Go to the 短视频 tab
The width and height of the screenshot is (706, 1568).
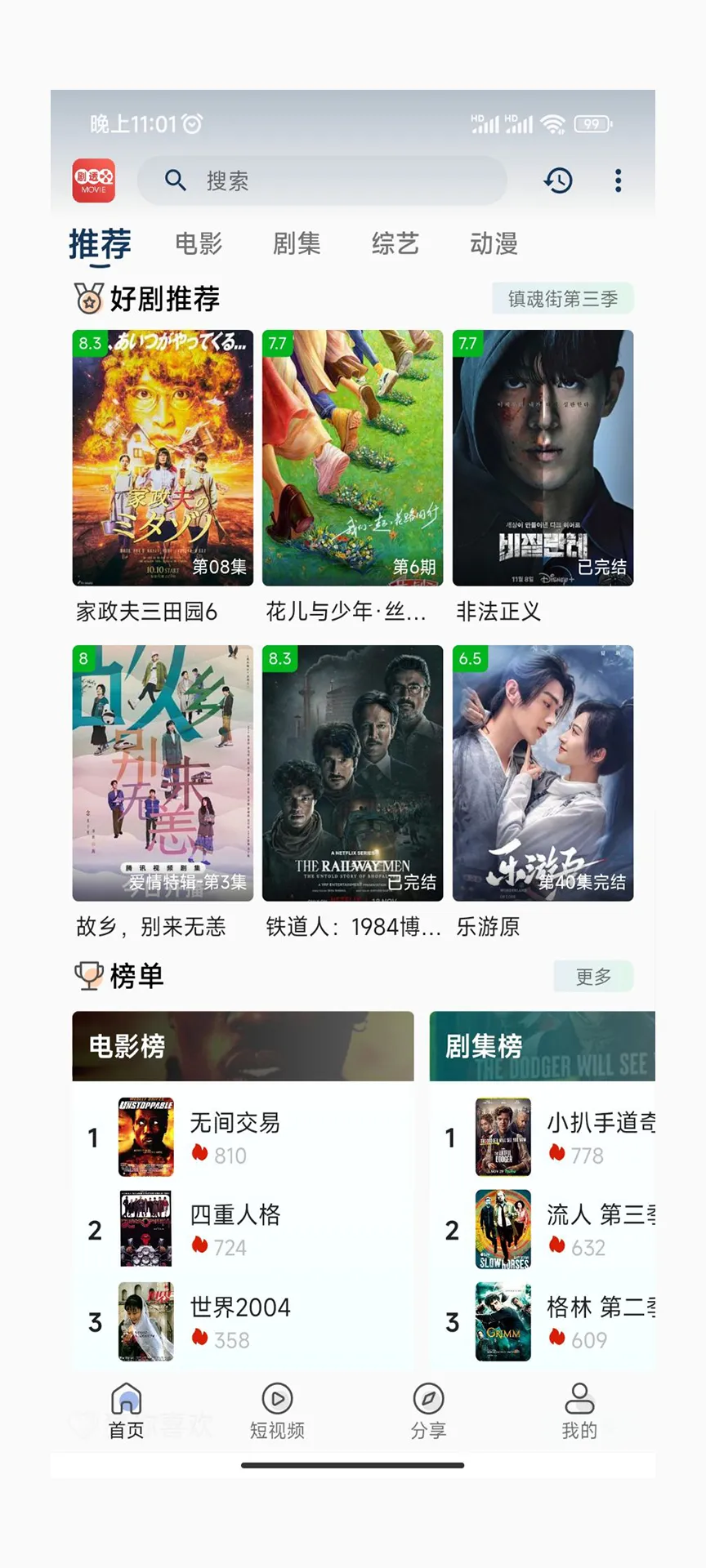(277, 1411)
